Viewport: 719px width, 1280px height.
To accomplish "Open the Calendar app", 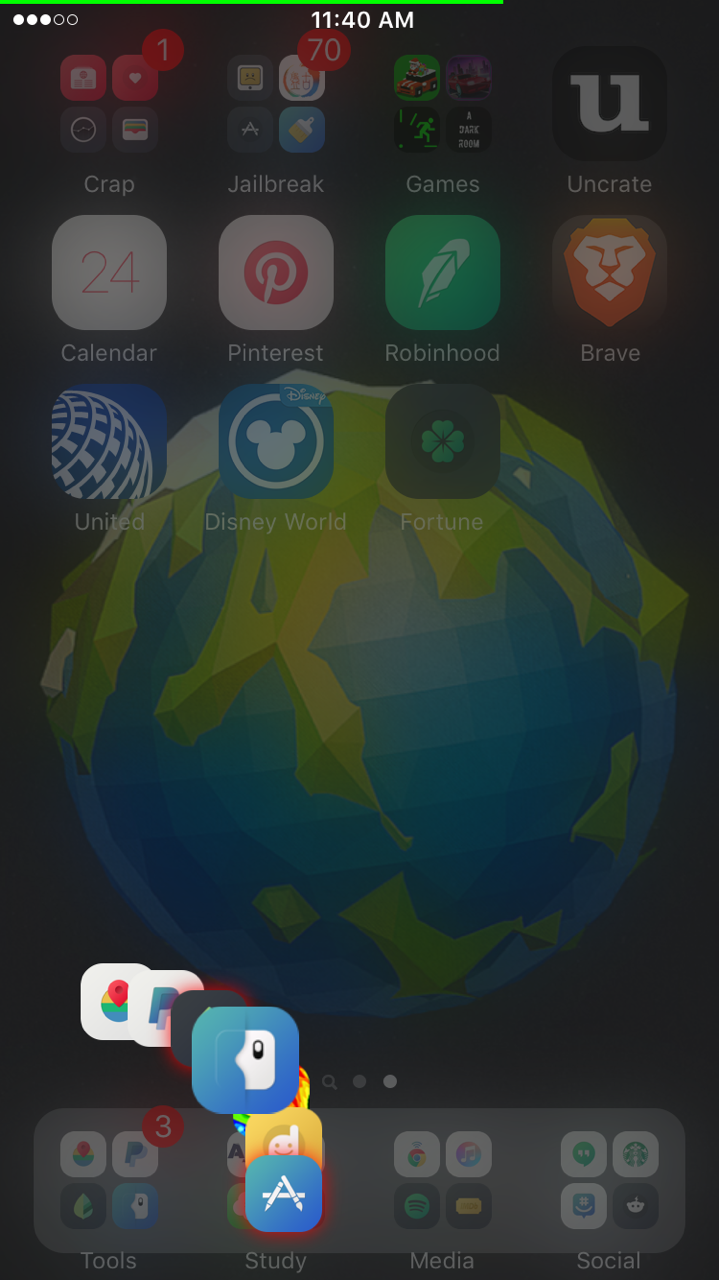I will (x=109, y=273).
